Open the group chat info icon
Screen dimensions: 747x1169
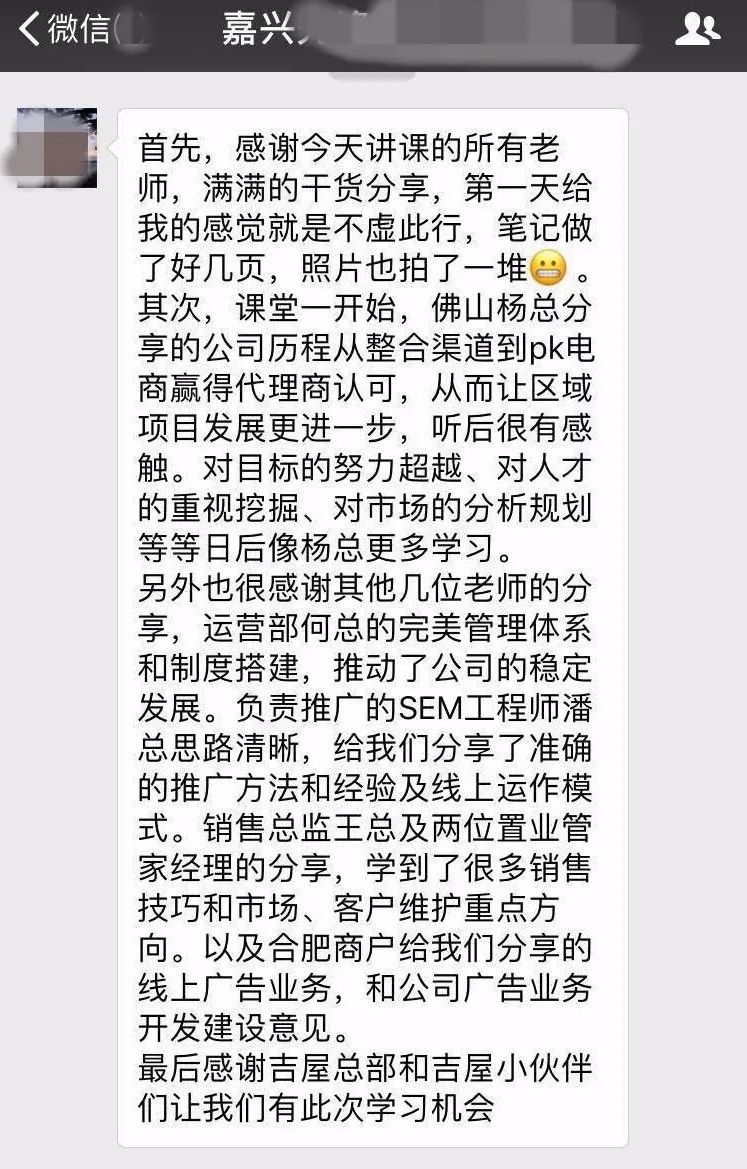coord(697,30)
